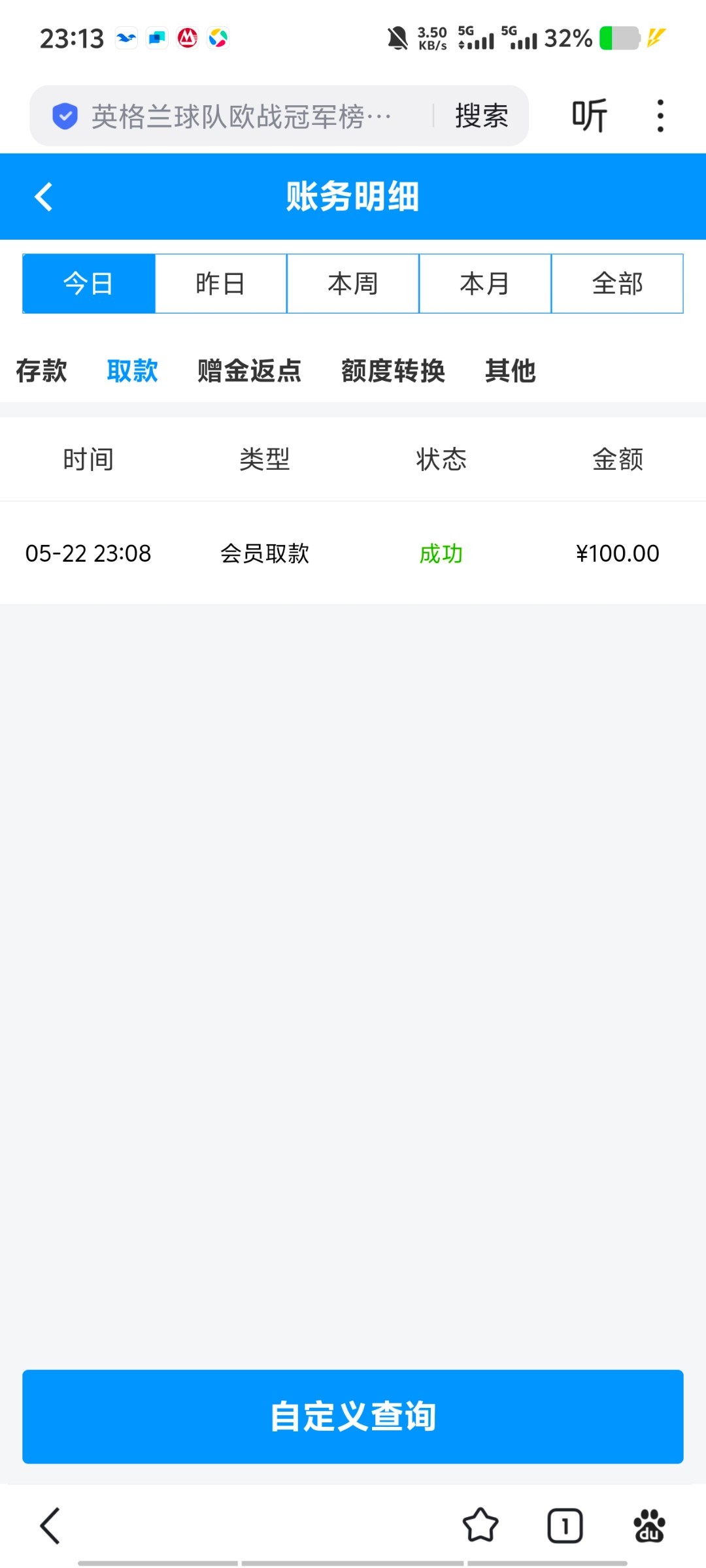Switch to the 本周 filter
Screen dimensions: 706x1568
click(x=353, y=284)
